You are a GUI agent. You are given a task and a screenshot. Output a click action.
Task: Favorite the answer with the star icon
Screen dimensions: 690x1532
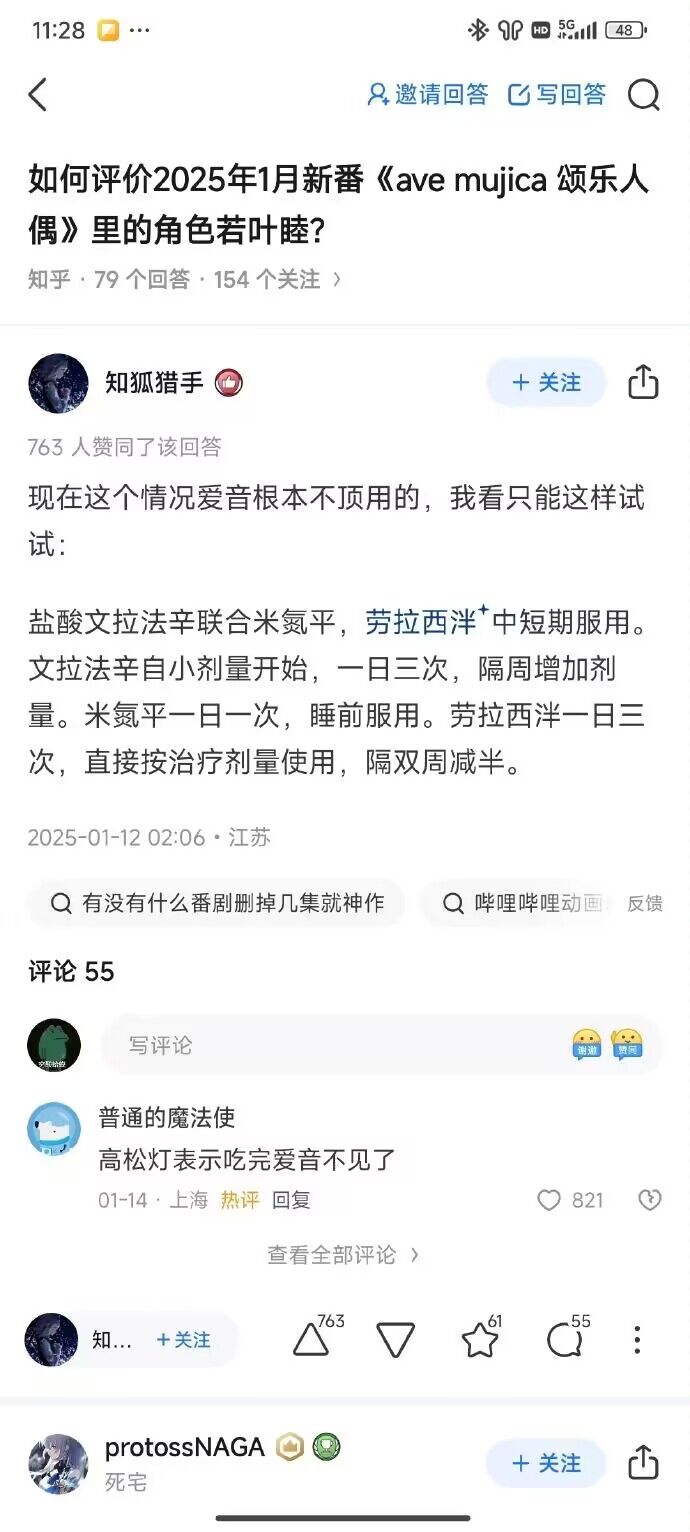[x=480, y=1340]
